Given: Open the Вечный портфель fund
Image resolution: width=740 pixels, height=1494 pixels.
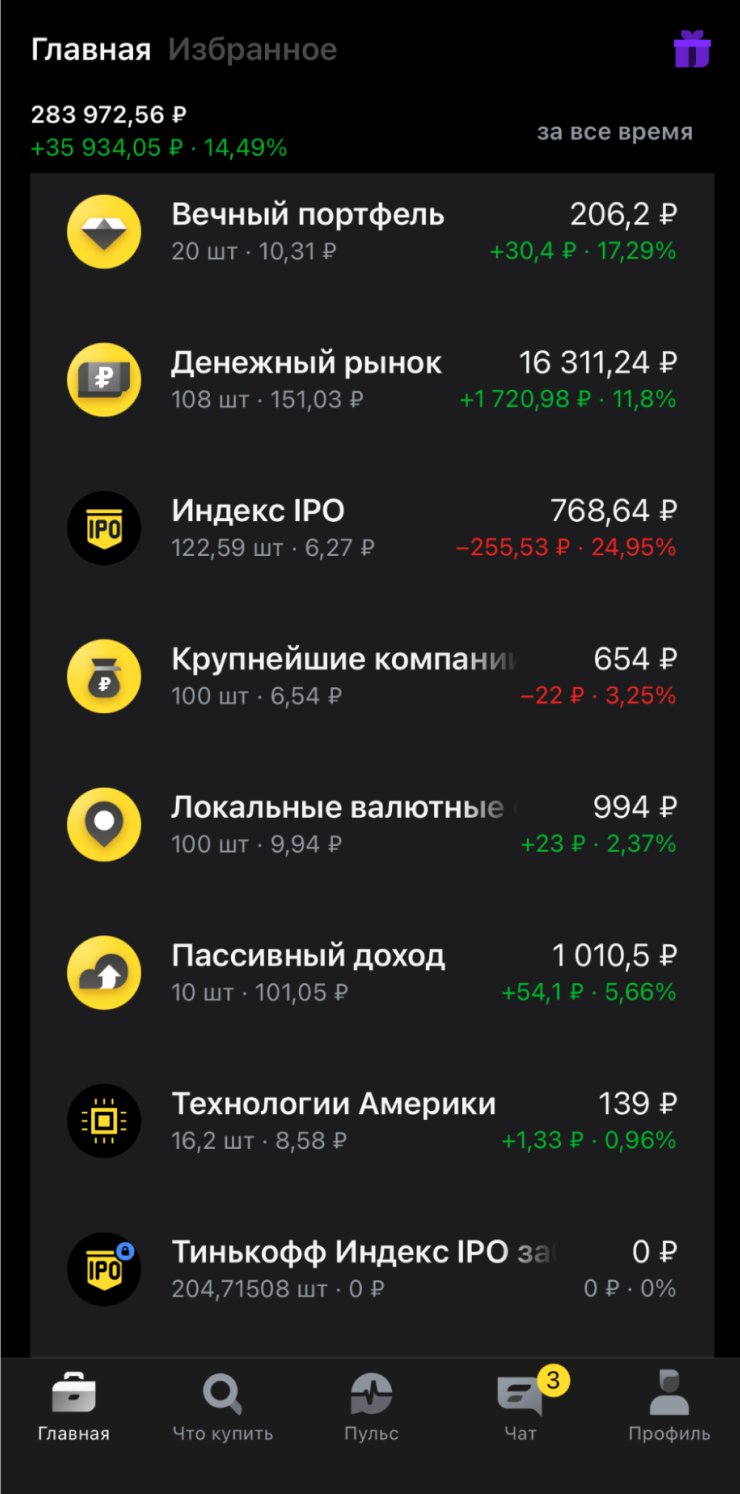Looking at the screenshot, I should click(371, 231).
